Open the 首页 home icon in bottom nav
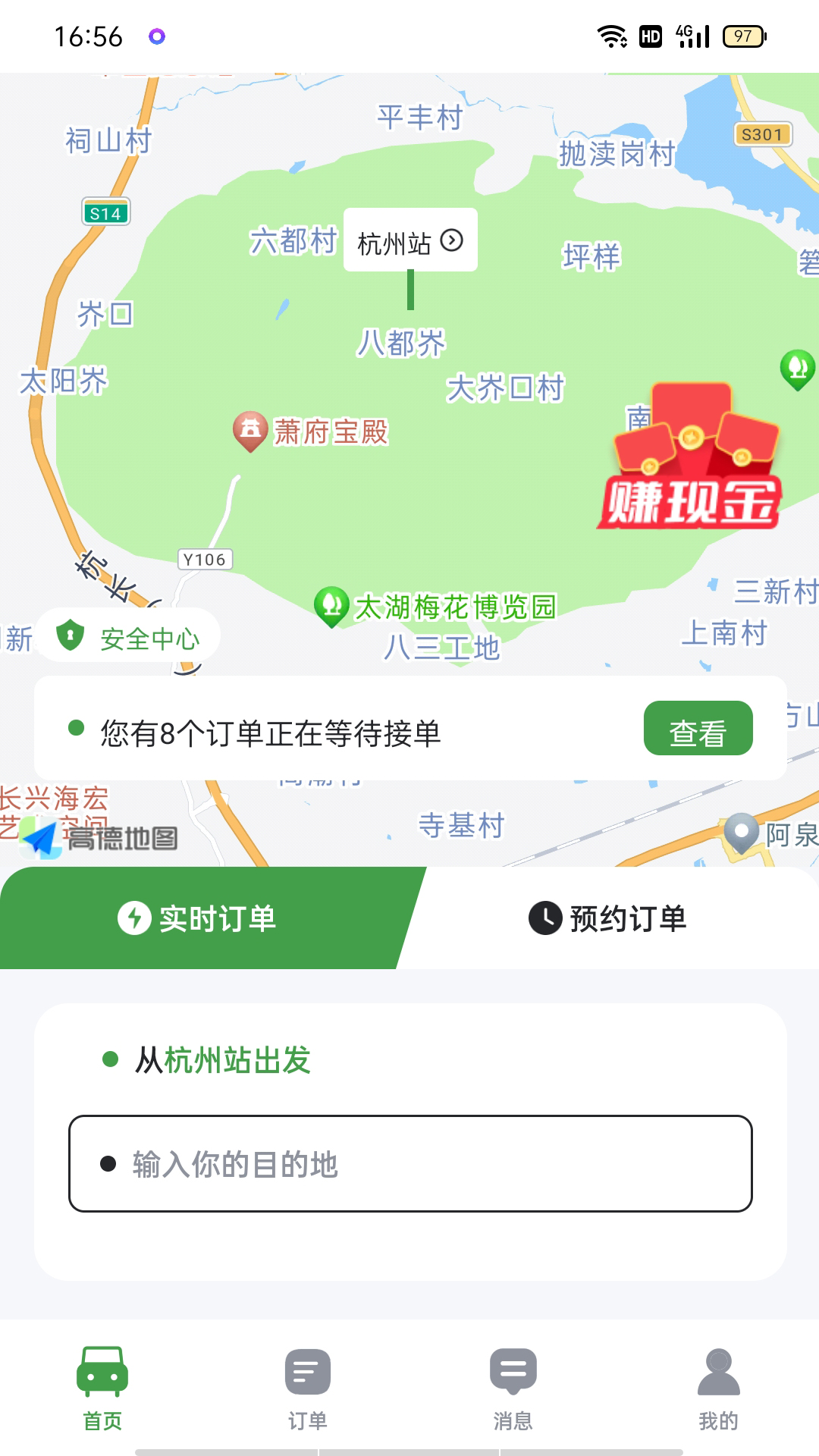 pyautogui.click(x=102, y=1376)
